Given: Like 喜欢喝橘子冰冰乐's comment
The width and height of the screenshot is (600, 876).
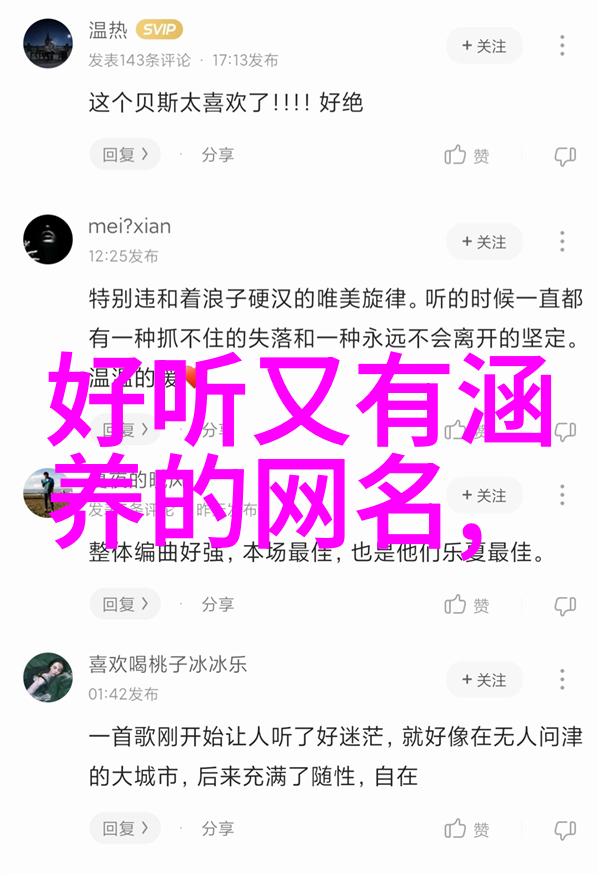Looking at the screenshot, I should (x=467, y=829).
